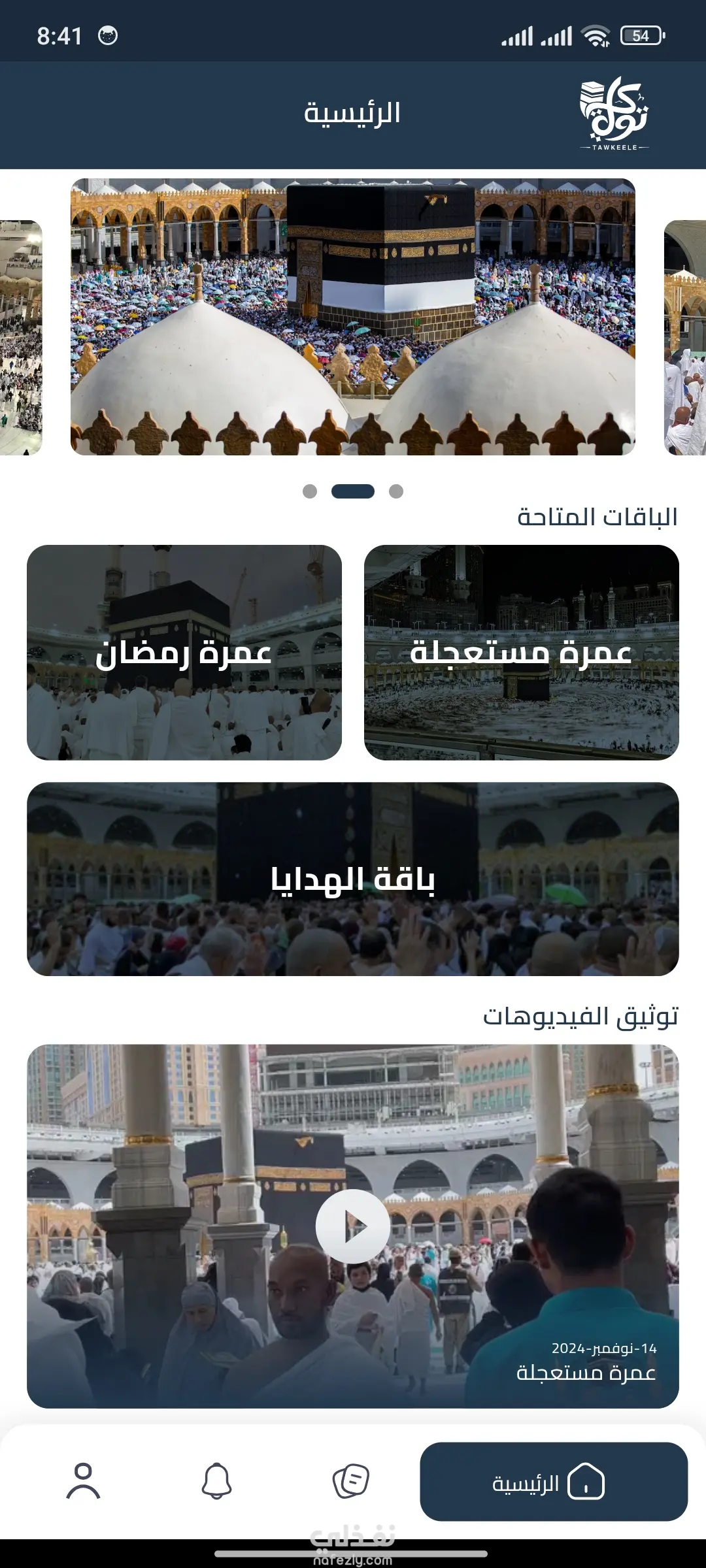Open the باقة الهدايا package card
This screenshot has width=706, height=1568.
click(353, 879)
